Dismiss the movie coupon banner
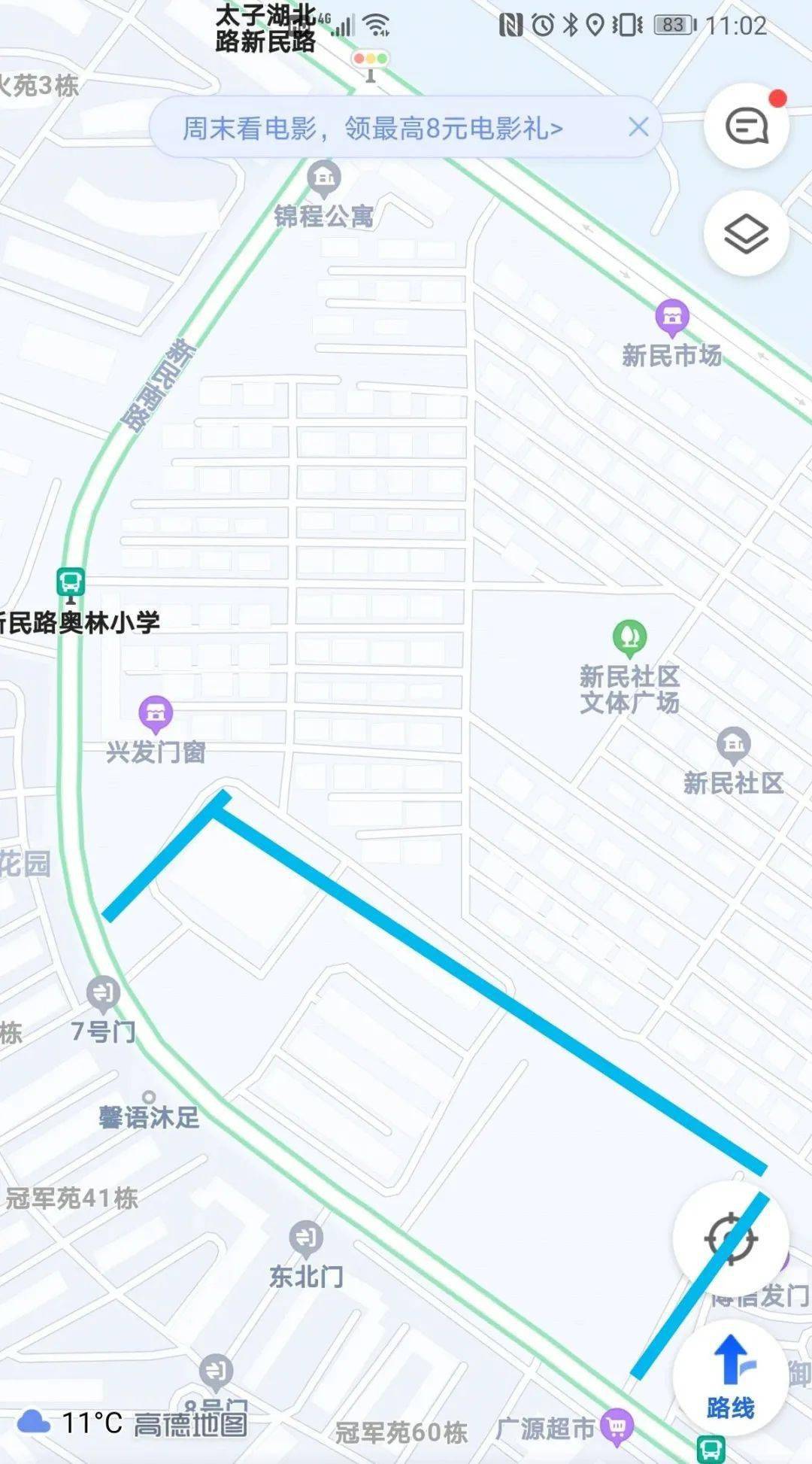Viewport: 812px width, 1464px height. tap(638, 127)
